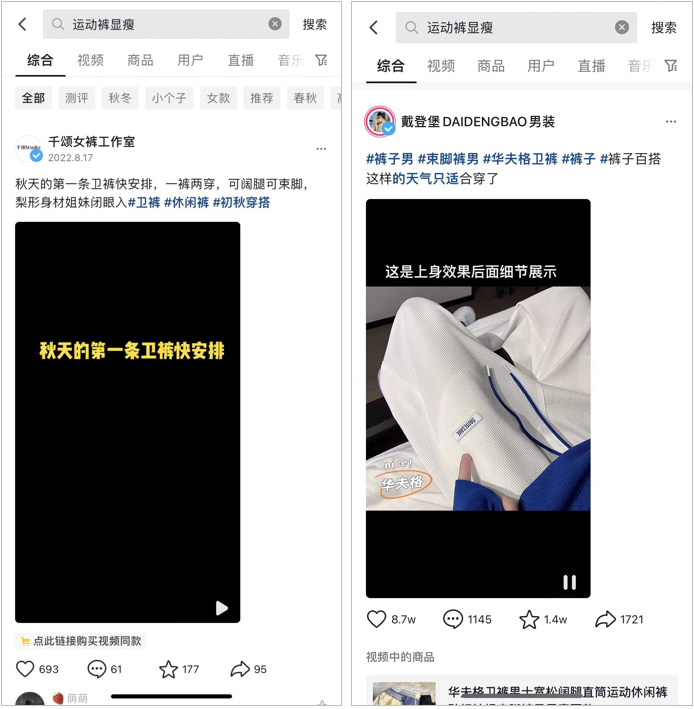
Task: Select the 测评 filter chip
Action: click(x=76, y=98)
